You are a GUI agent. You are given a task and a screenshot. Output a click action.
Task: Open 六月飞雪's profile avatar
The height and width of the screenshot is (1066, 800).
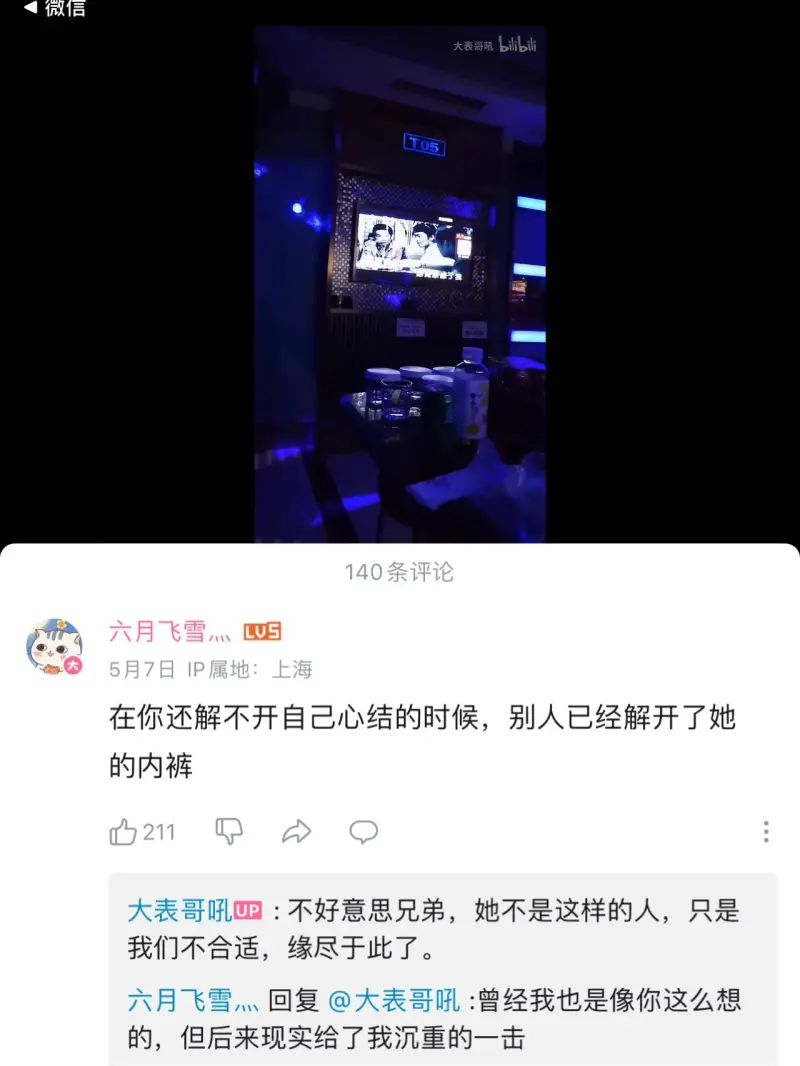[x=53, y=648]
